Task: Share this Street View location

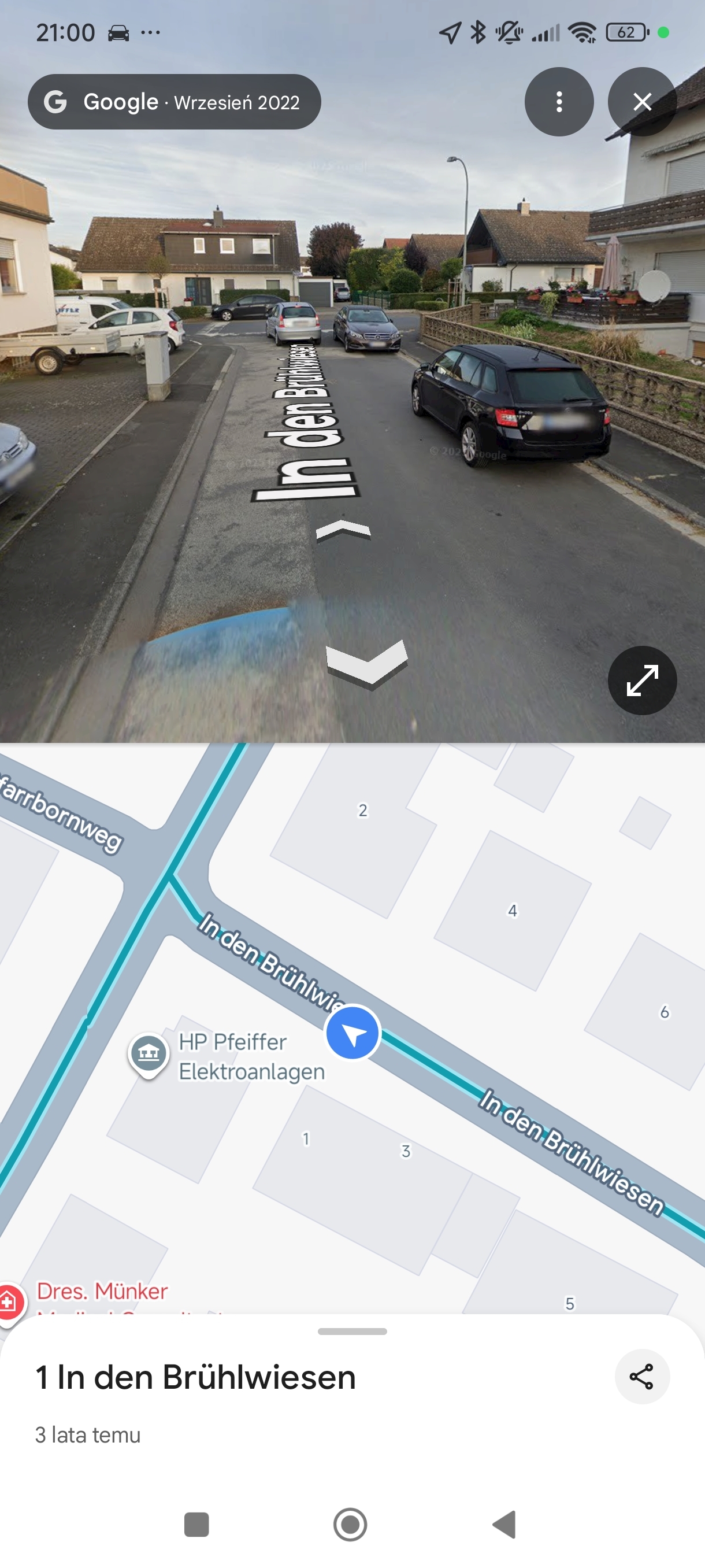Action: point(641,1376)
